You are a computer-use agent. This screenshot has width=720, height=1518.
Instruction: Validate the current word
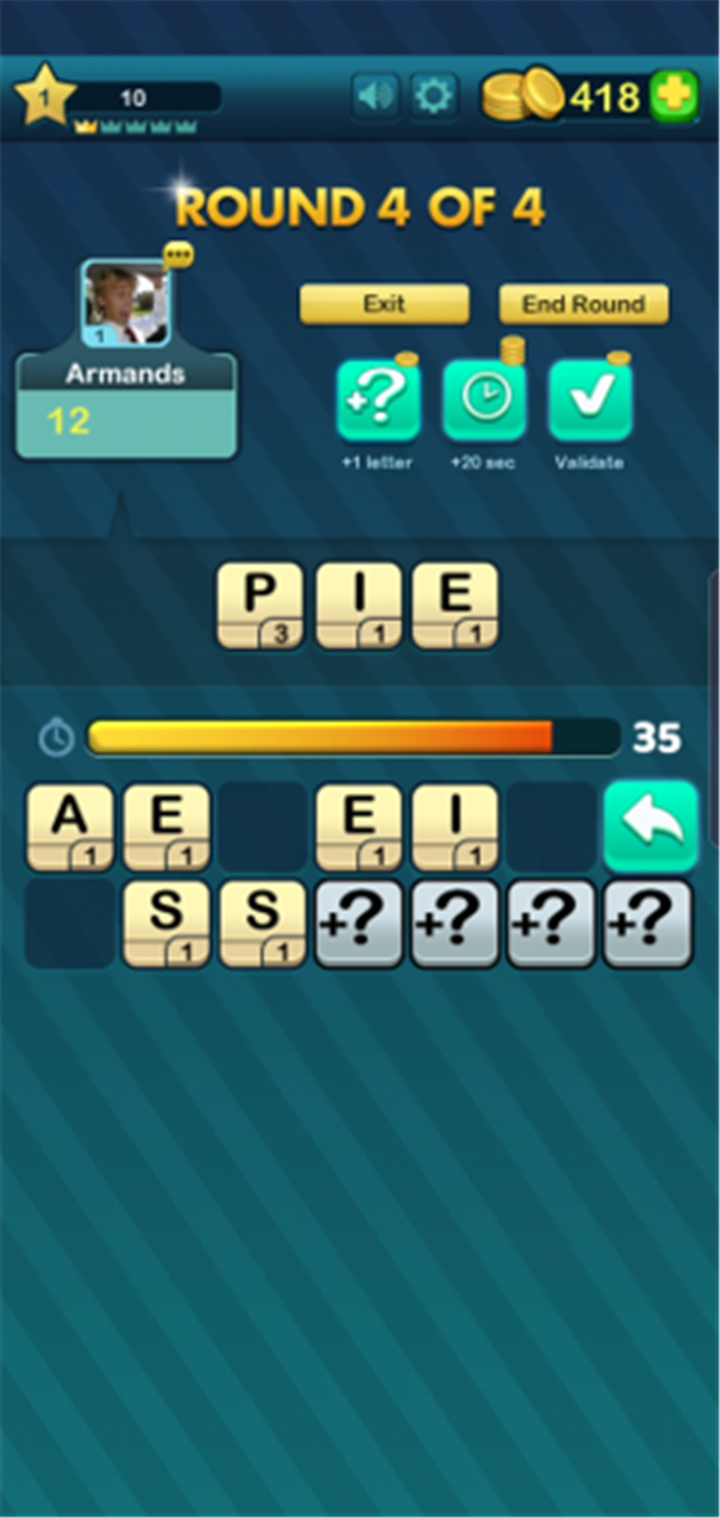(590, 401)
